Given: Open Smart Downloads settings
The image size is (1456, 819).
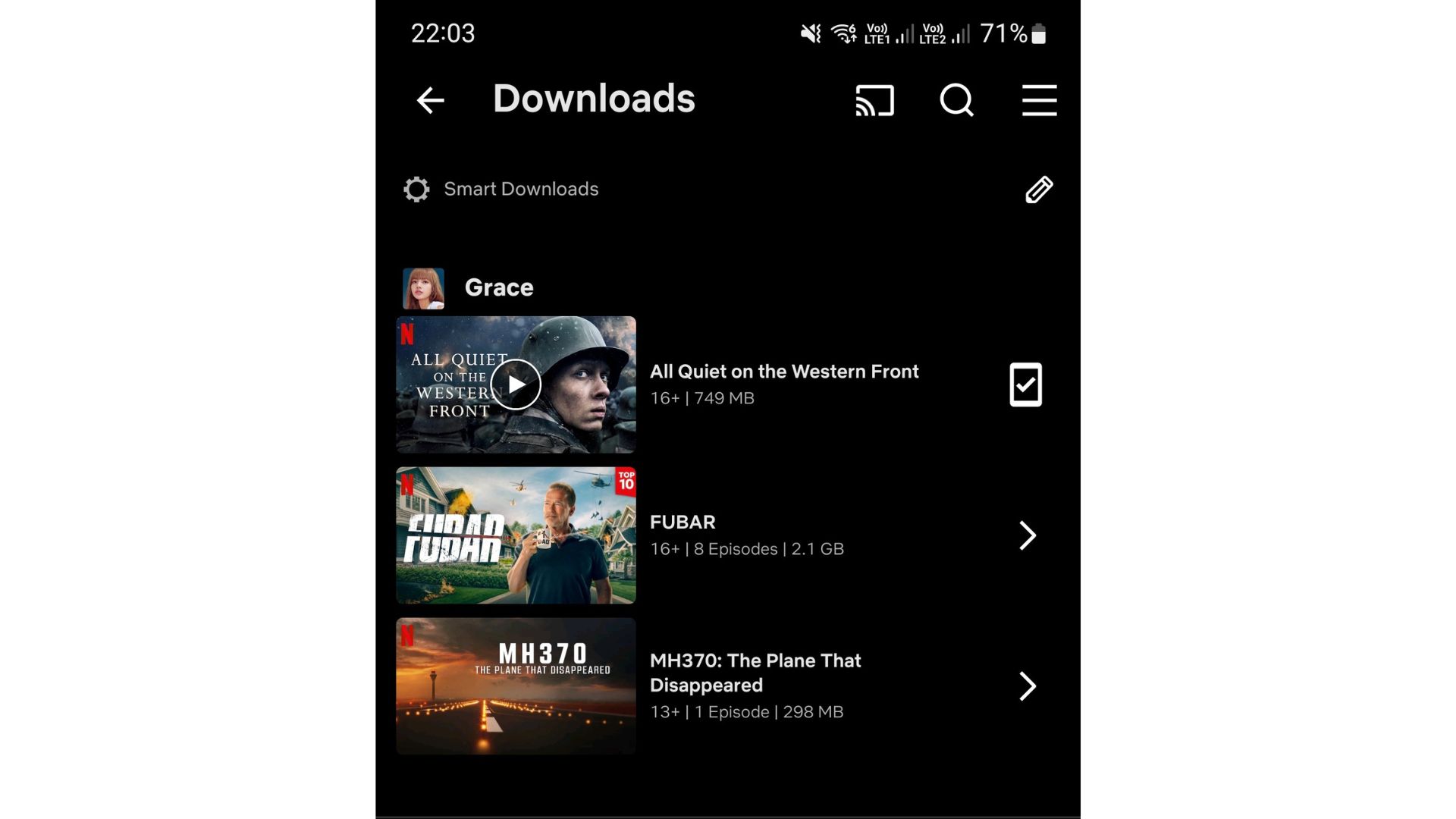Looking at the screenshot, I should tap(501, 189).
